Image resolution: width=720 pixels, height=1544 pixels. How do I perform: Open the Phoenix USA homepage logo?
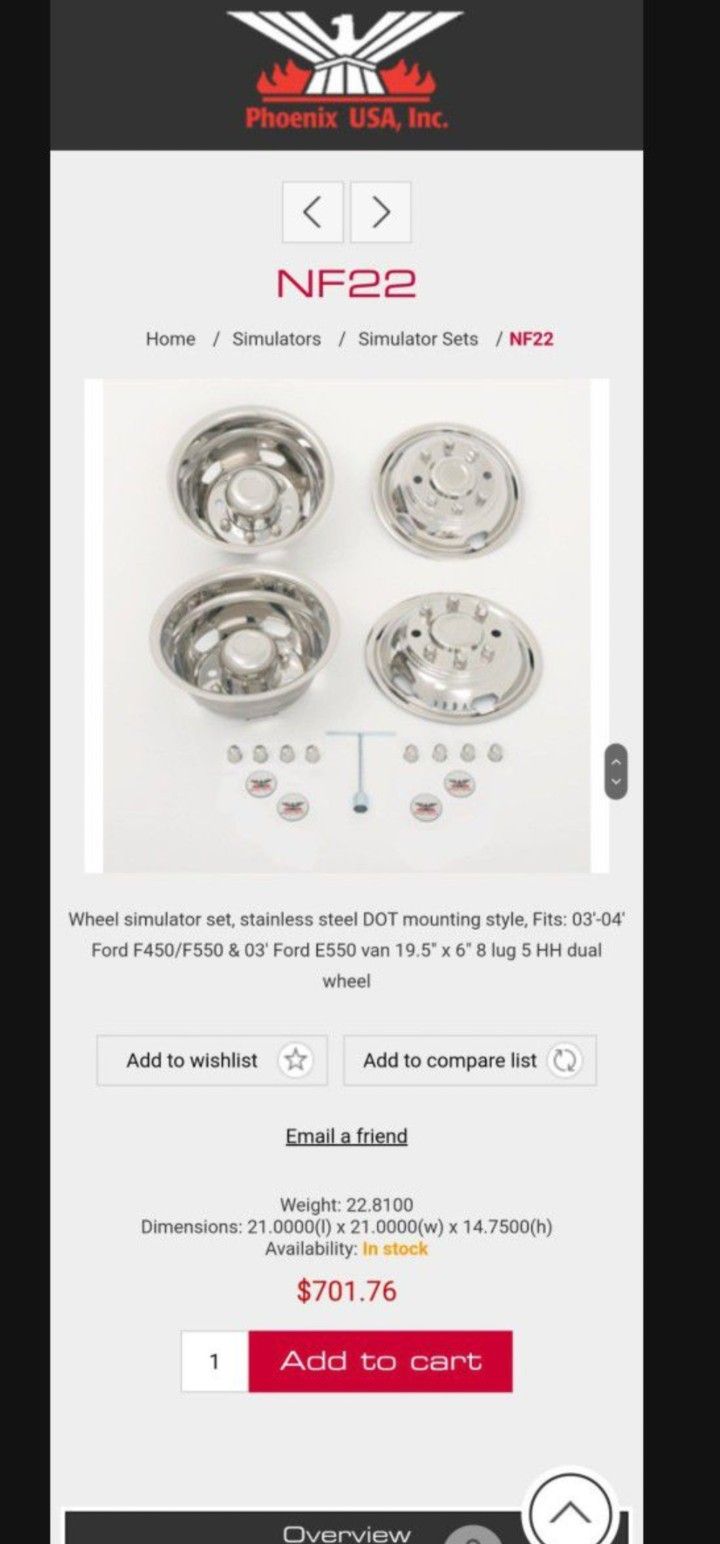346,68
